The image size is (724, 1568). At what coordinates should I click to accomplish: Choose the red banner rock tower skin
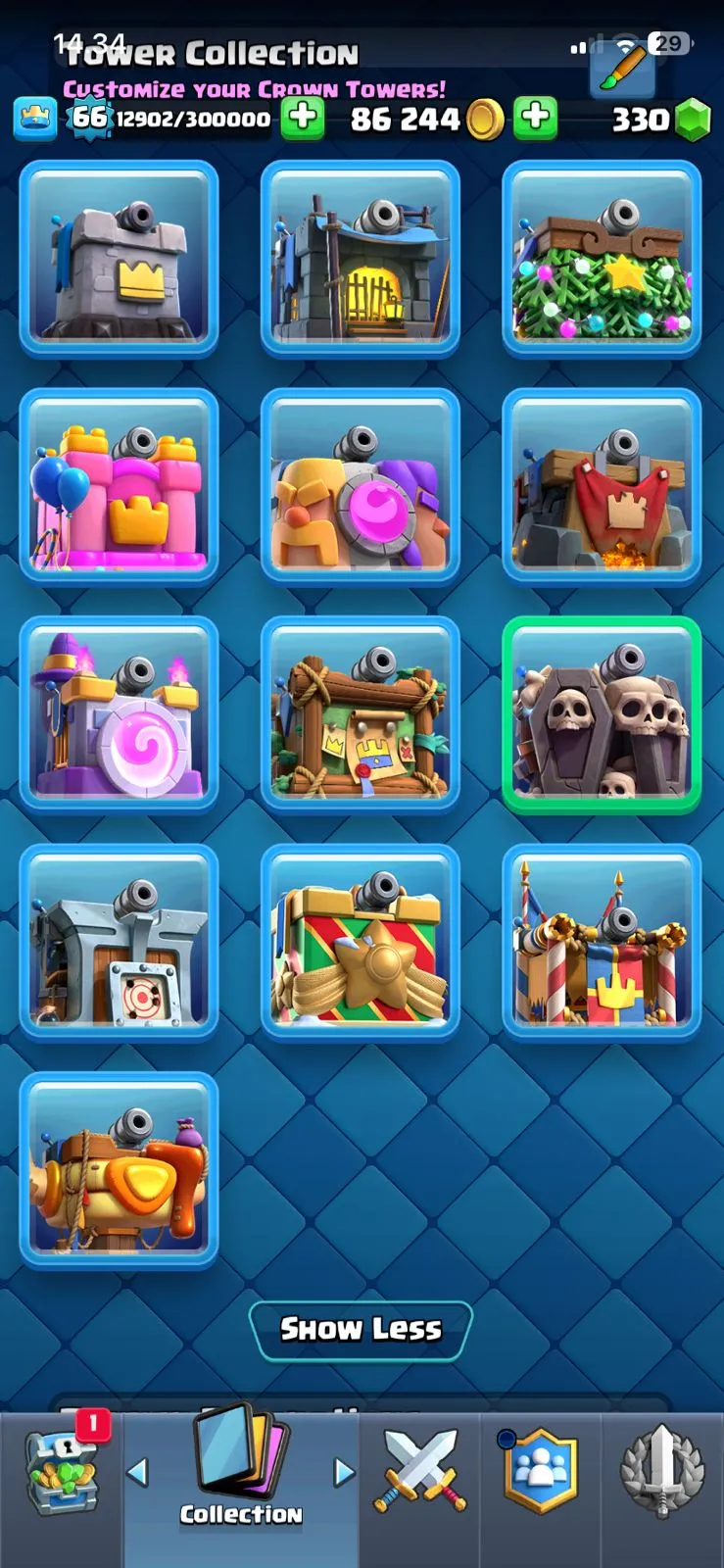[x=602, y=486]
